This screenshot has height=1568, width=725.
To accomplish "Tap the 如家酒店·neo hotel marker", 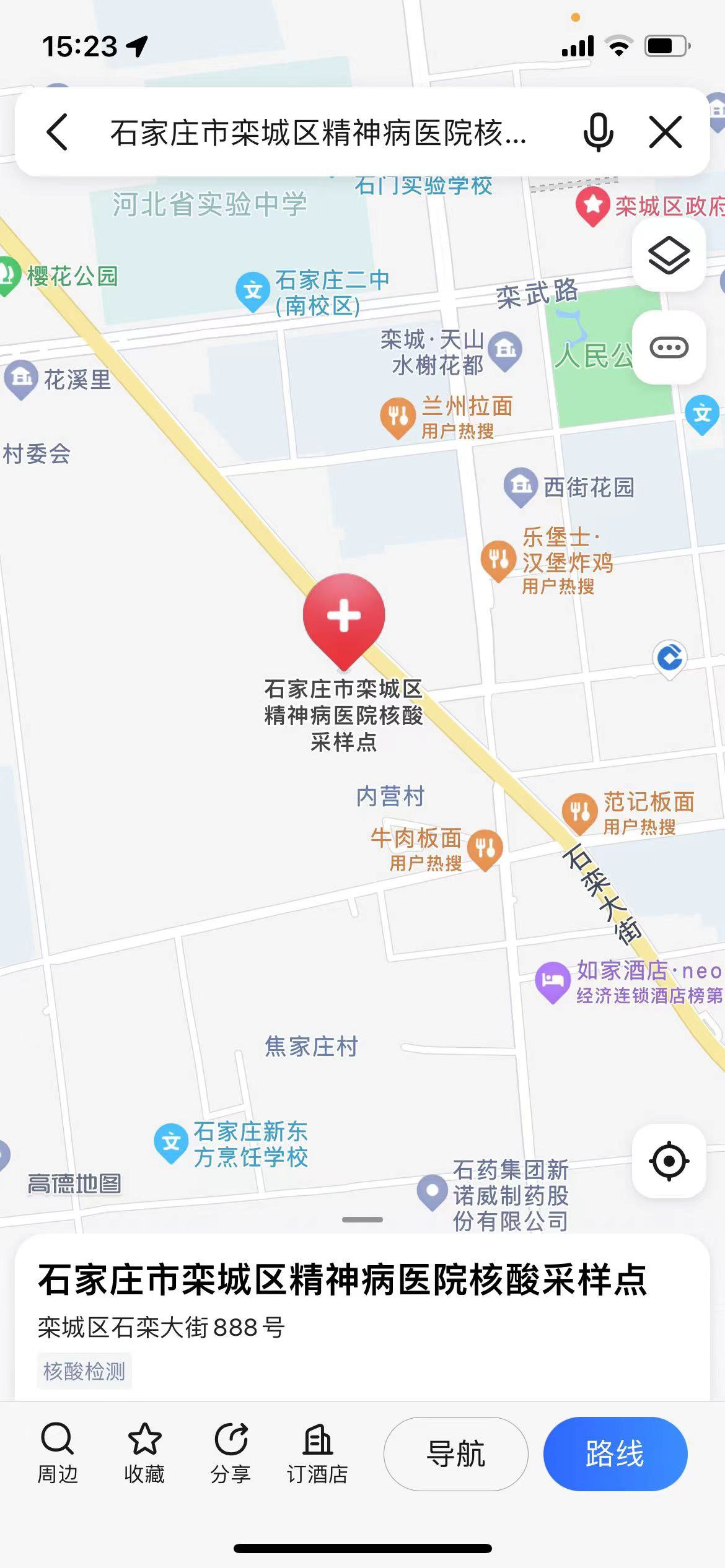I will [552, 980].
